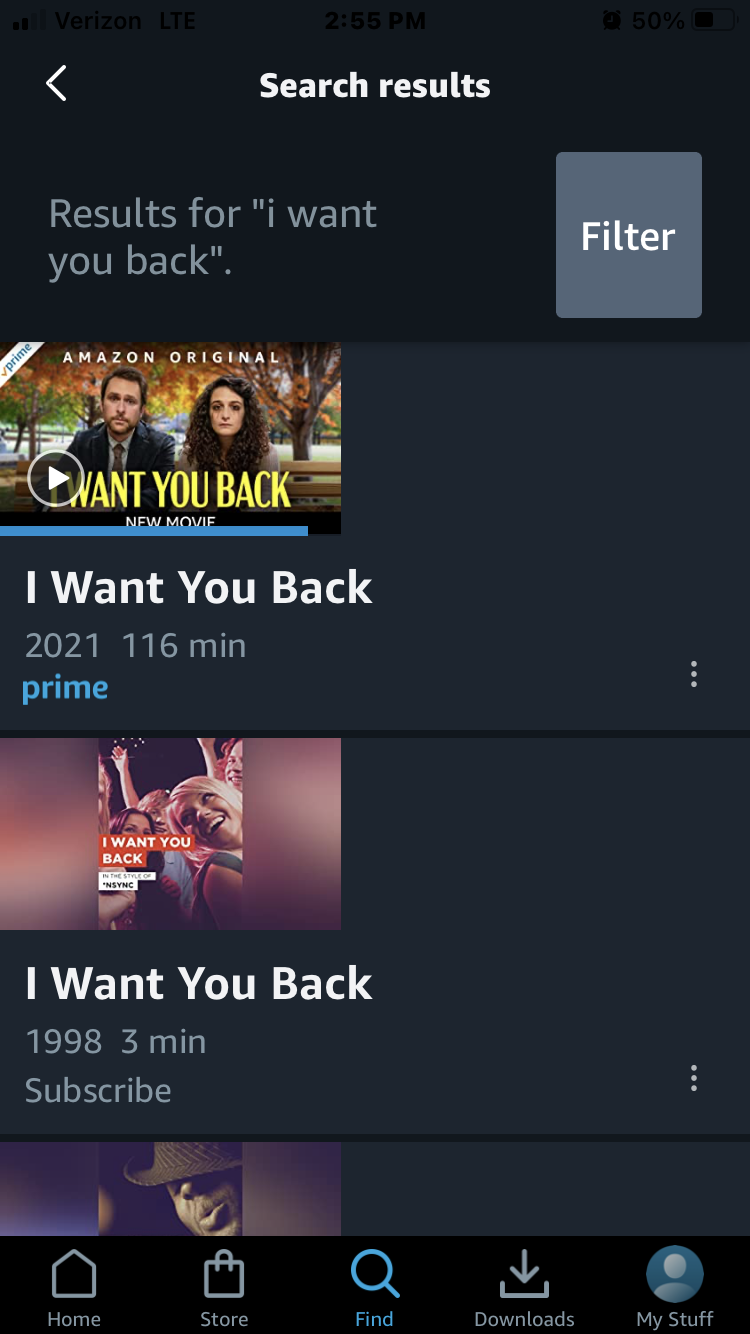Switch to the Home tab
This screenshot has width=750, height=1334.
pos(74,1288)
